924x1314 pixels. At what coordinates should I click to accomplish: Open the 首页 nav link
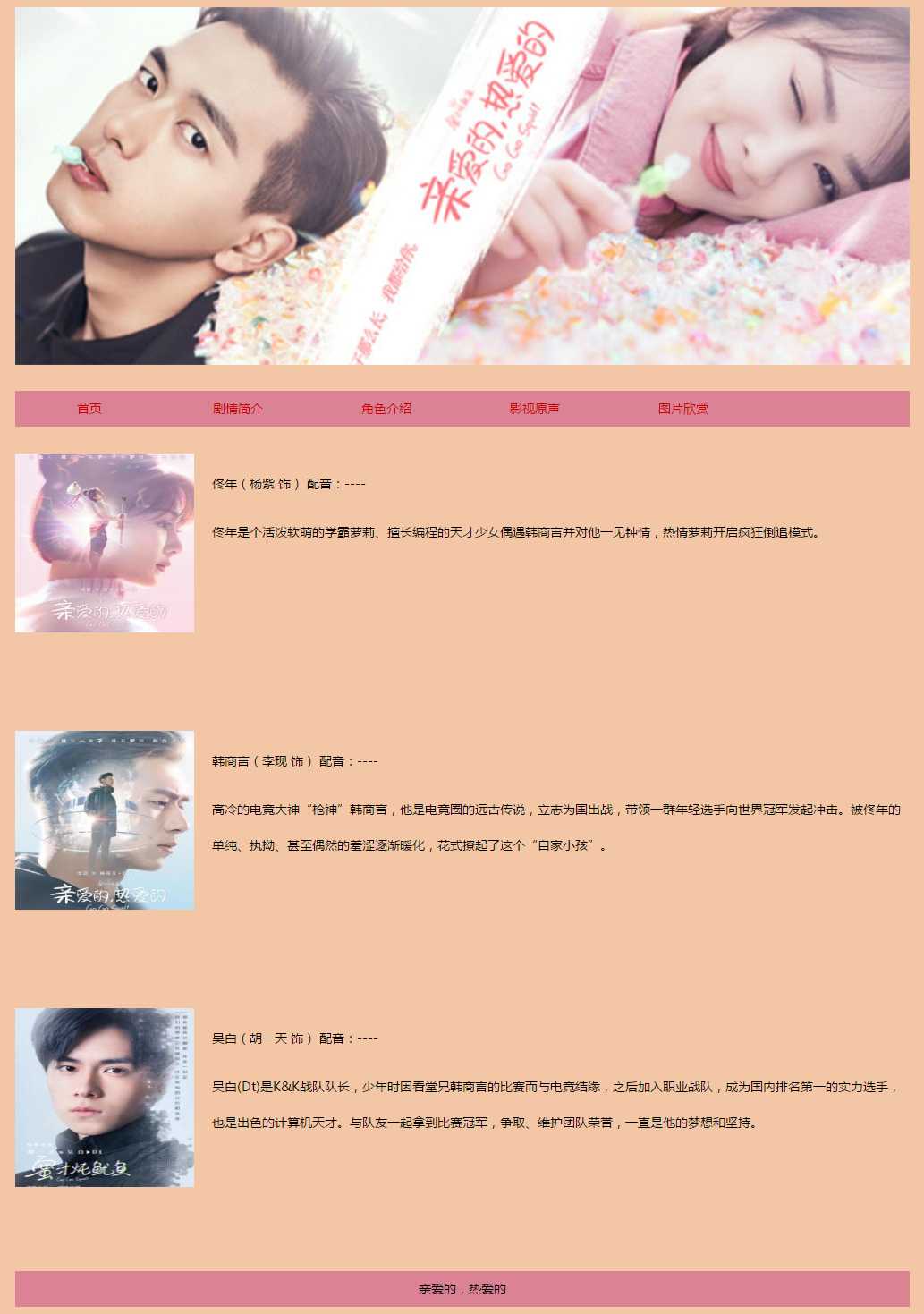(89, 409)
